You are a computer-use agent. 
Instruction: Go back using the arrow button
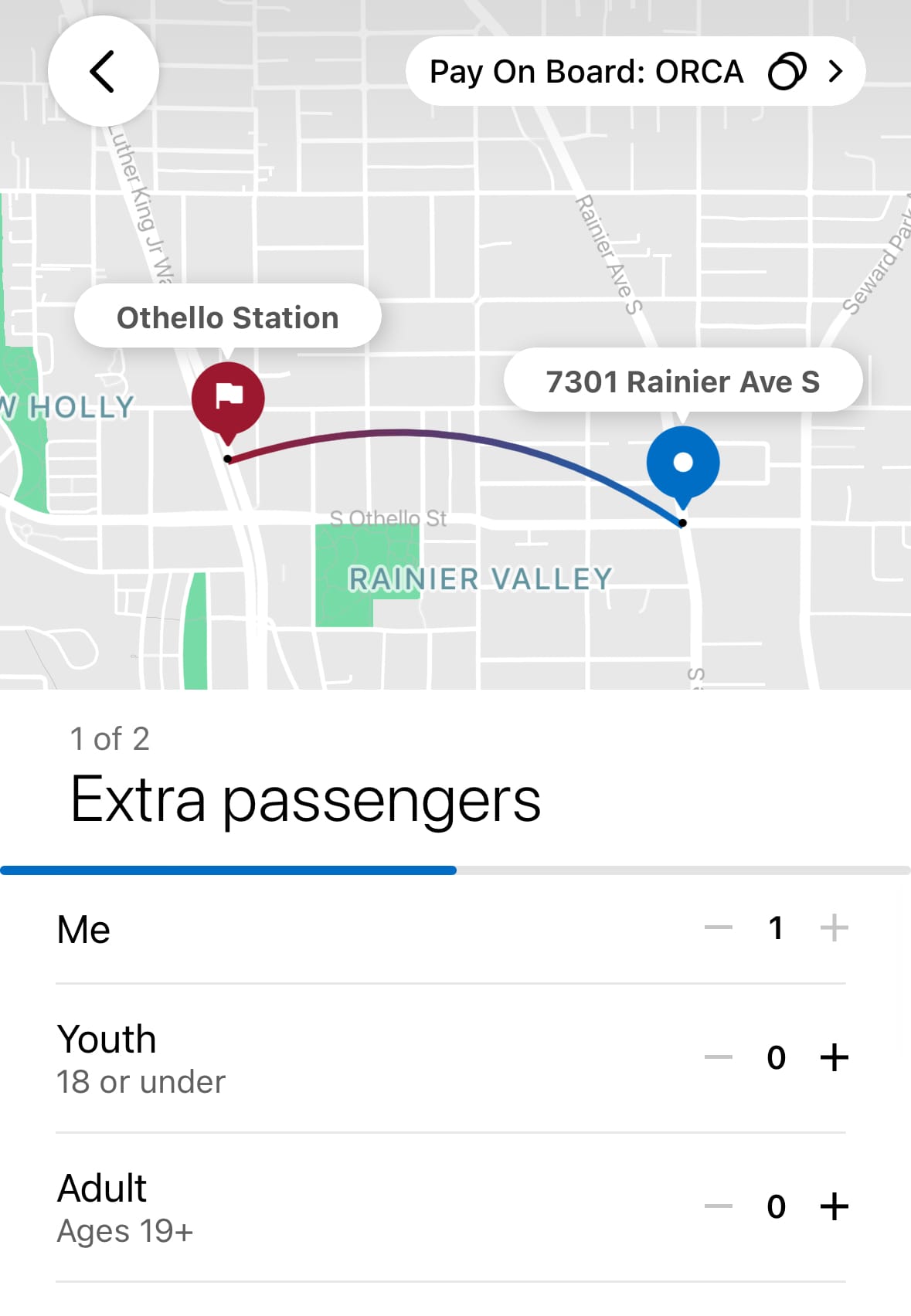(103, 71)
